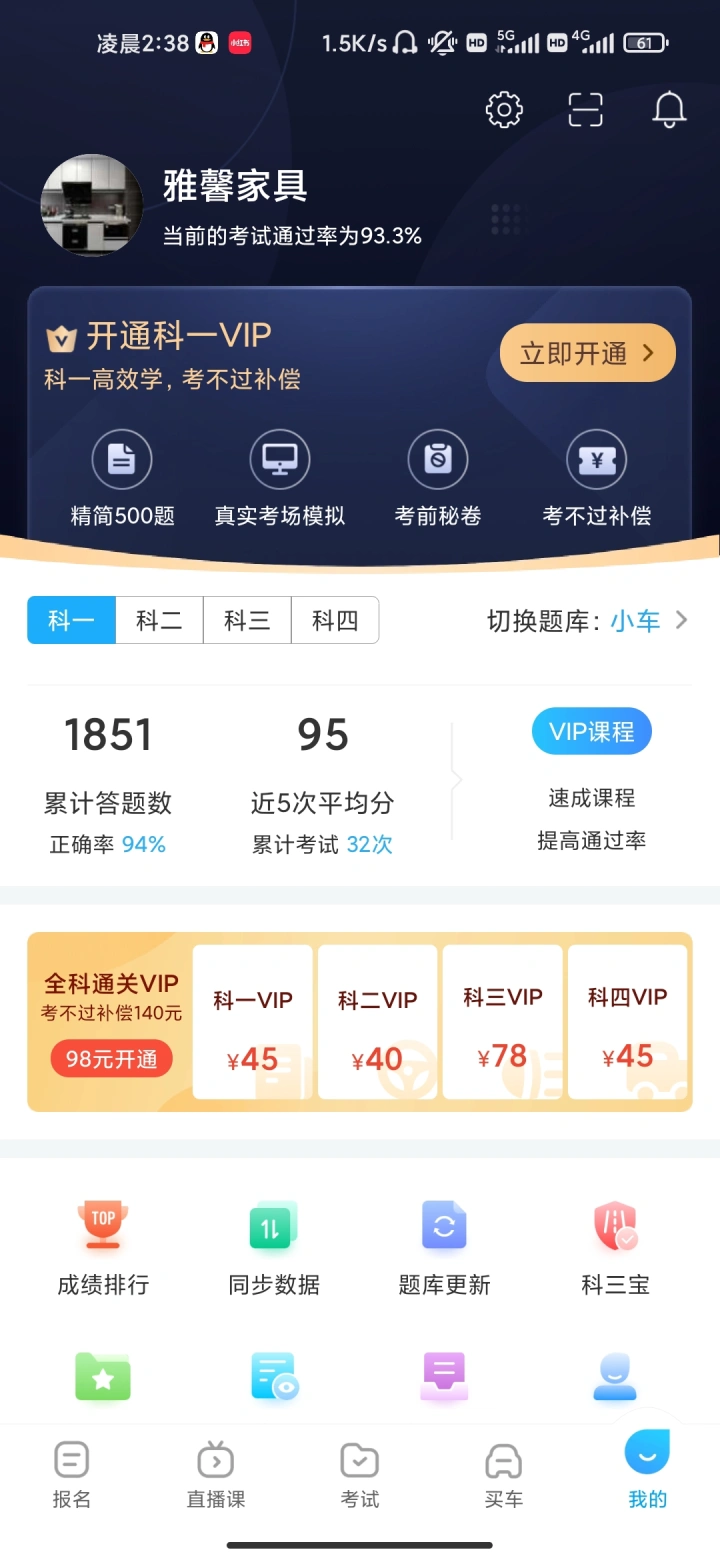The height and width of the screenshot is (1560, 720).
Task: Open 科三宝
Action: point(616,1248)
